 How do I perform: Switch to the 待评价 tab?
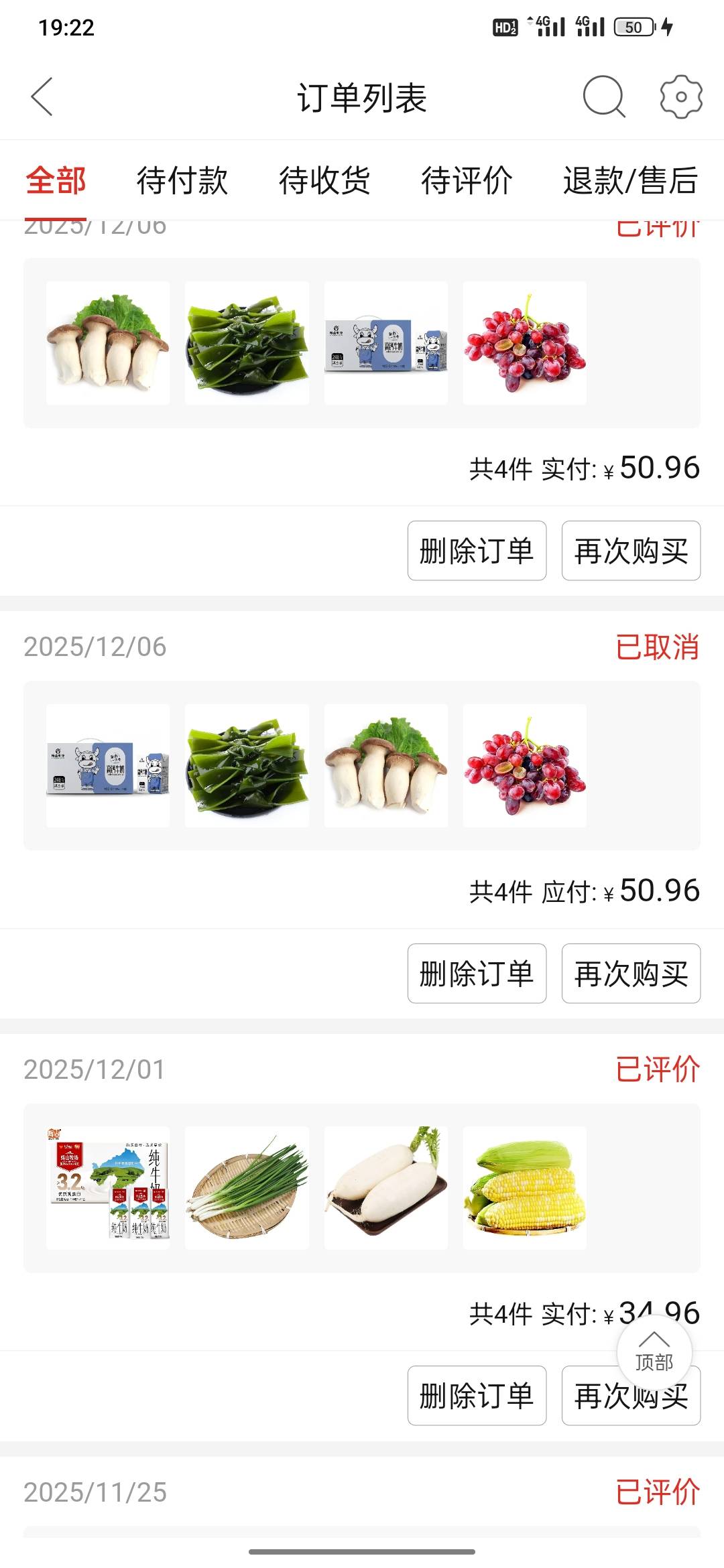(467, 180)
